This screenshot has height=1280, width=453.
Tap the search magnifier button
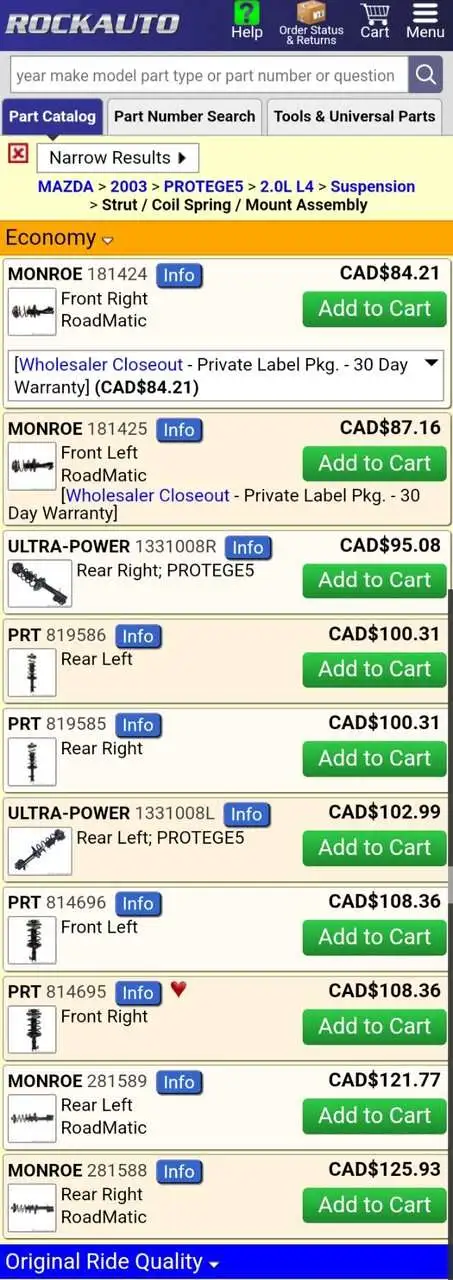pos(426,75)
